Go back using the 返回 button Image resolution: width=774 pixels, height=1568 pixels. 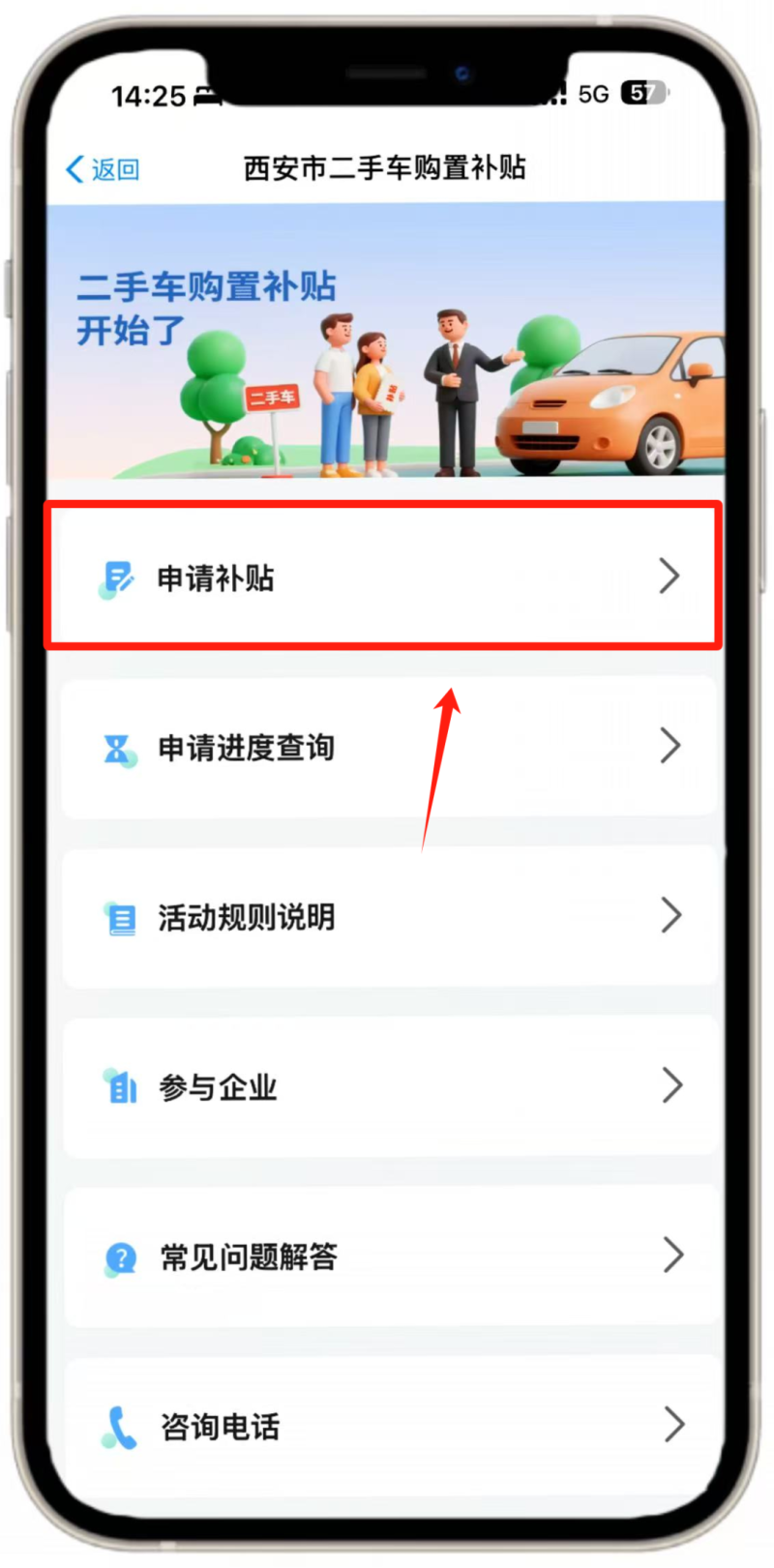click(x=104, y=169)
